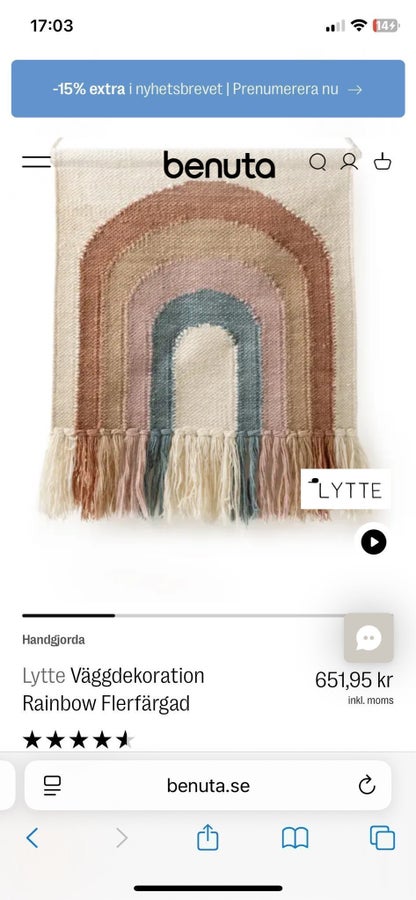
Task: Open the chat support bubble
Action: (368, 638)
